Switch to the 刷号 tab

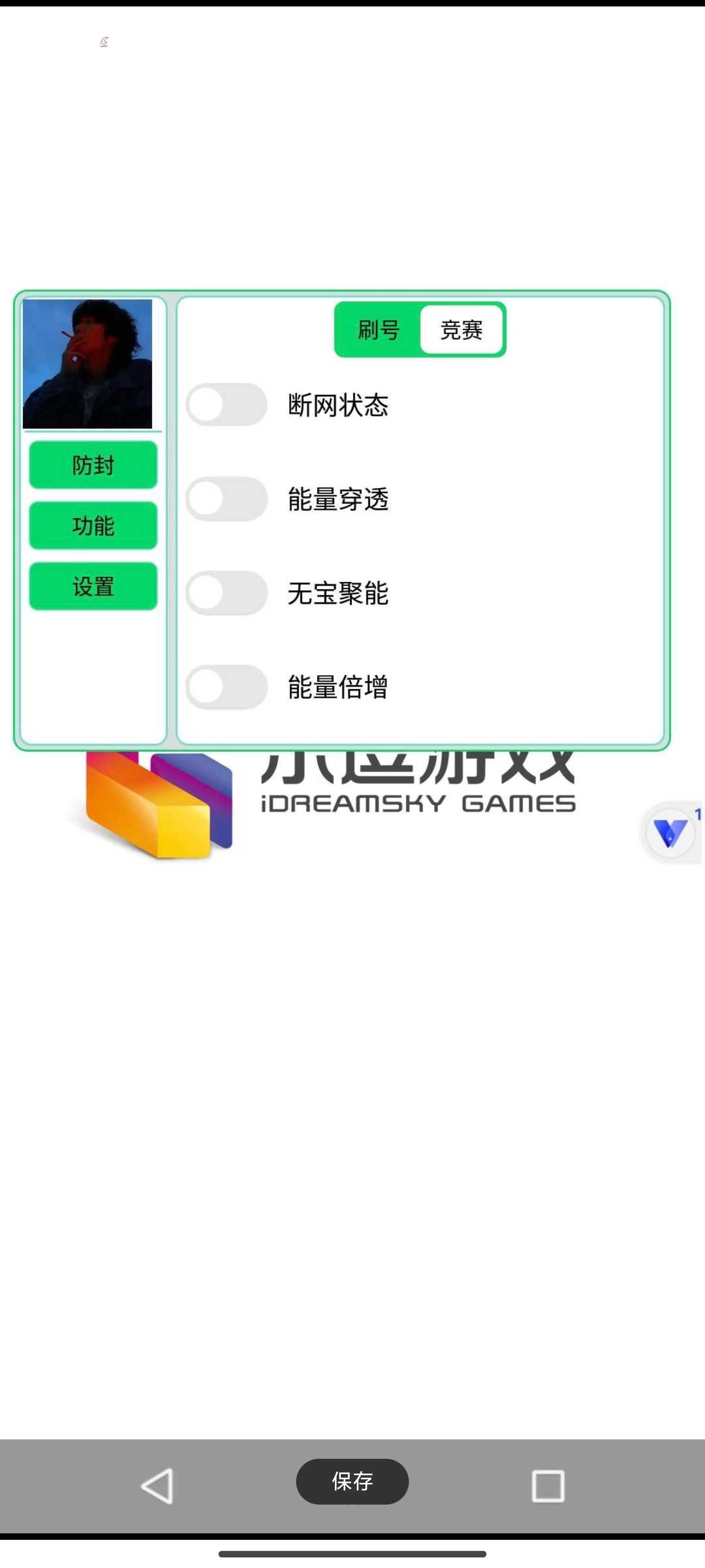[378, 330]
